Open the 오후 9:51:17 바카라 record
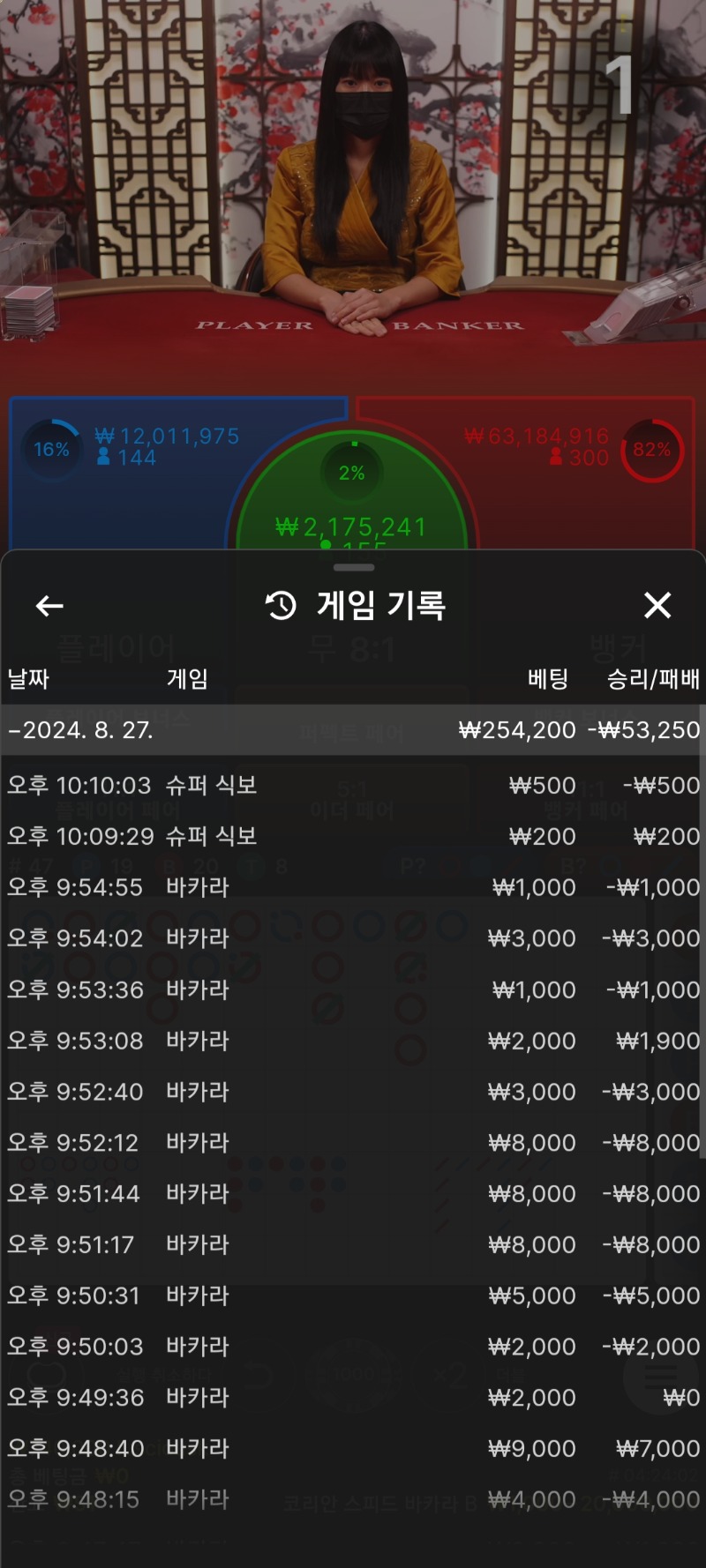 tap(353, 1244)
